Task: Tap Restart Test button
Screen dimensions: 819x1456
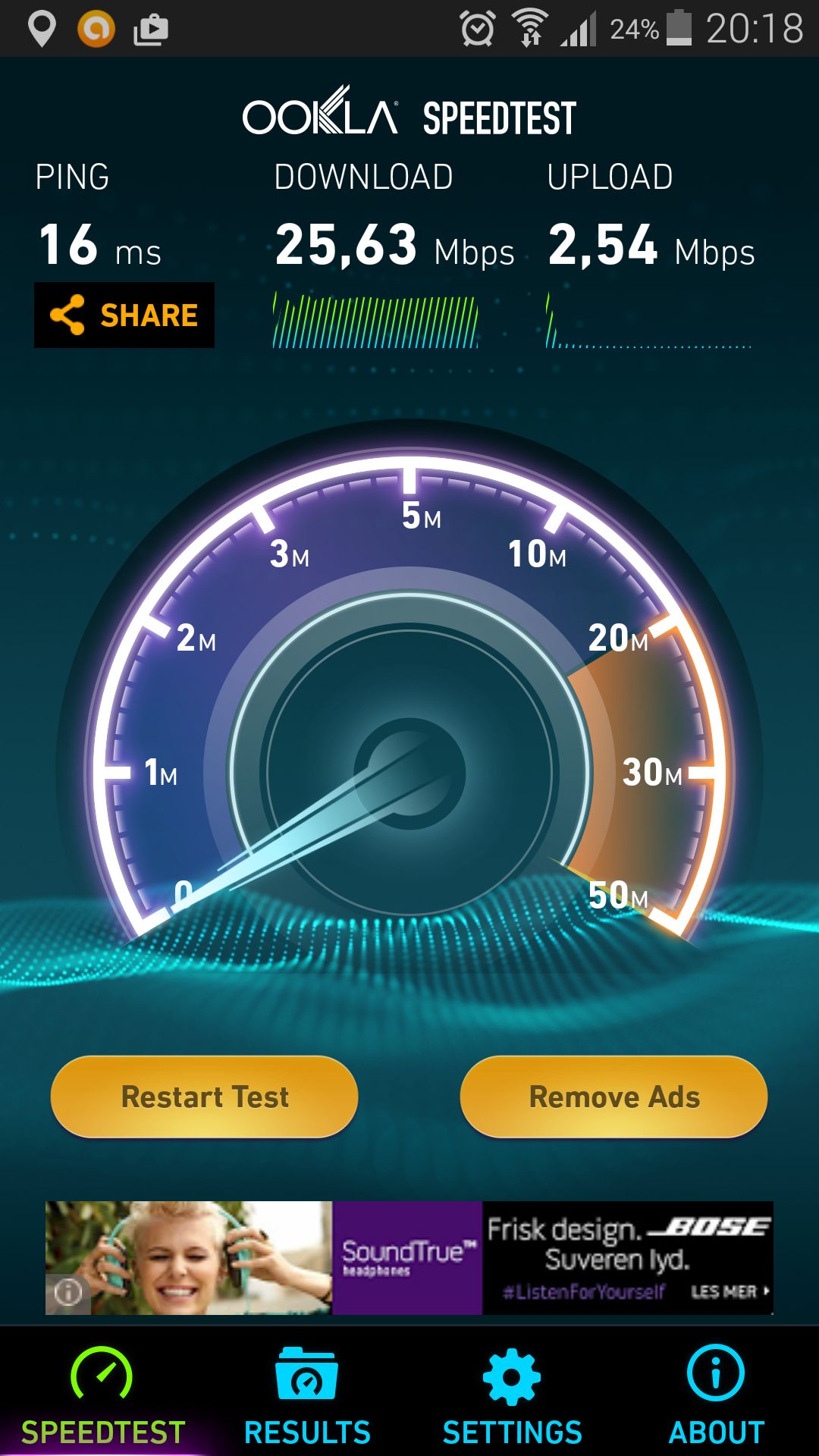Action: click(x=205, y=1097)
